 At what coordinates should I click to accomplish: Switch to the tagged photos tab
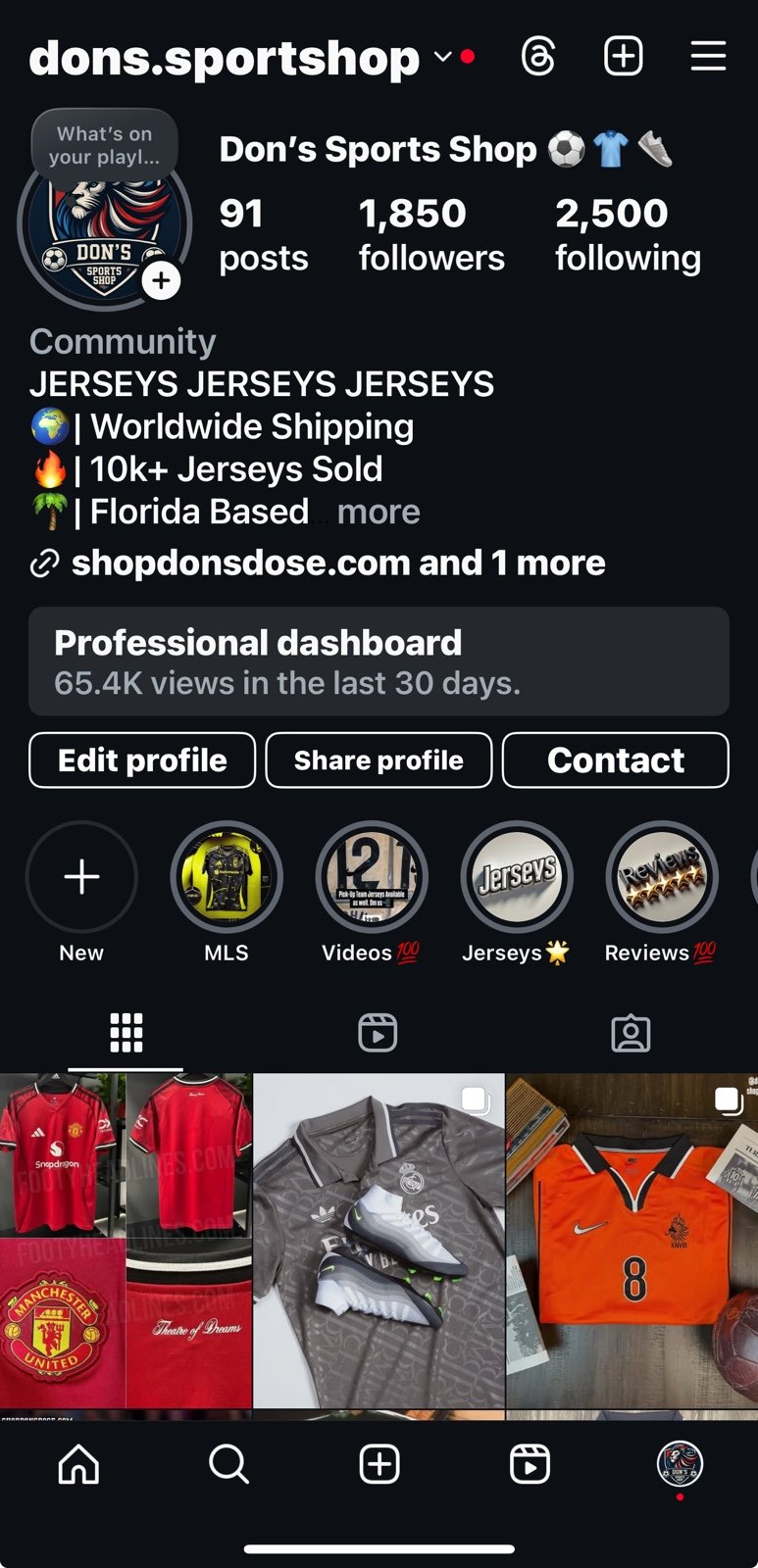[x=631, y=1033]
